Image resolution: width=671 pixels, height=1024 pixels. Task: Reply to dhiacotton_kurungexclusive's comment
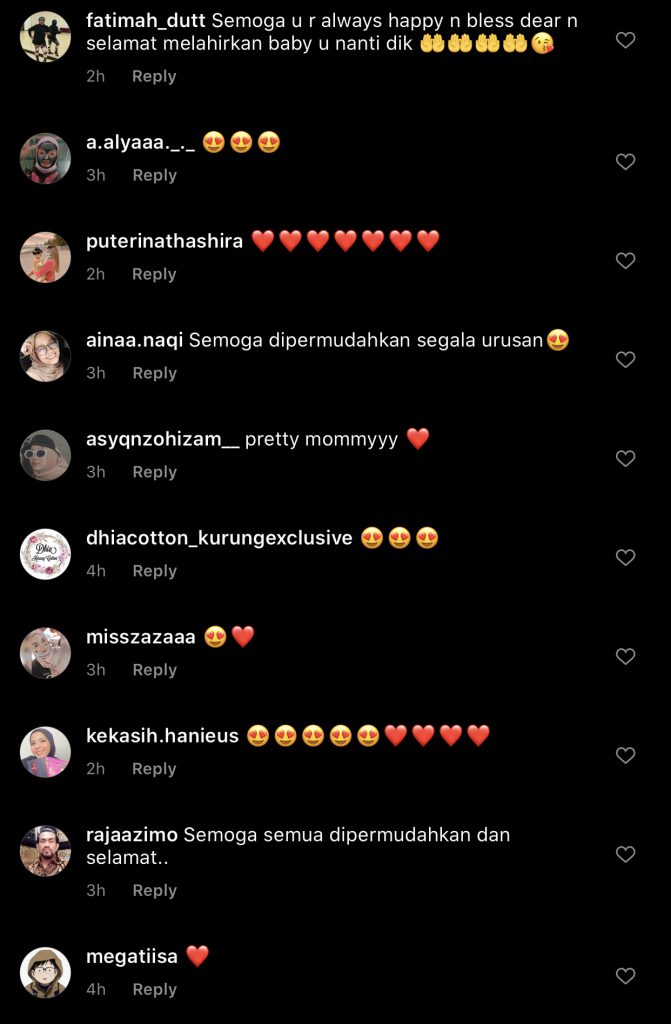pos(154,571)
